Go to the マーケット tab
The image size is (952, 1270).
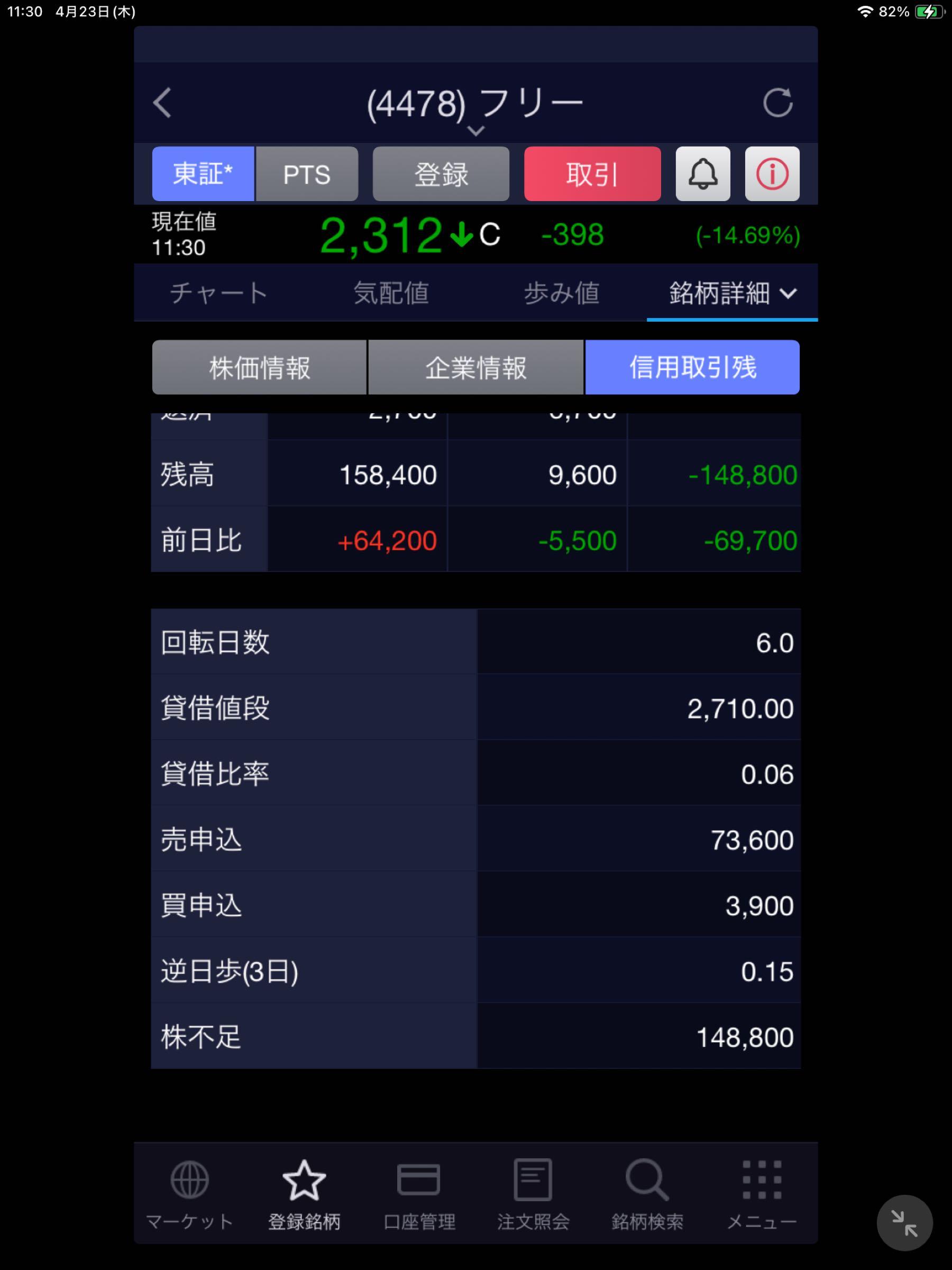tap(190, 1194)
